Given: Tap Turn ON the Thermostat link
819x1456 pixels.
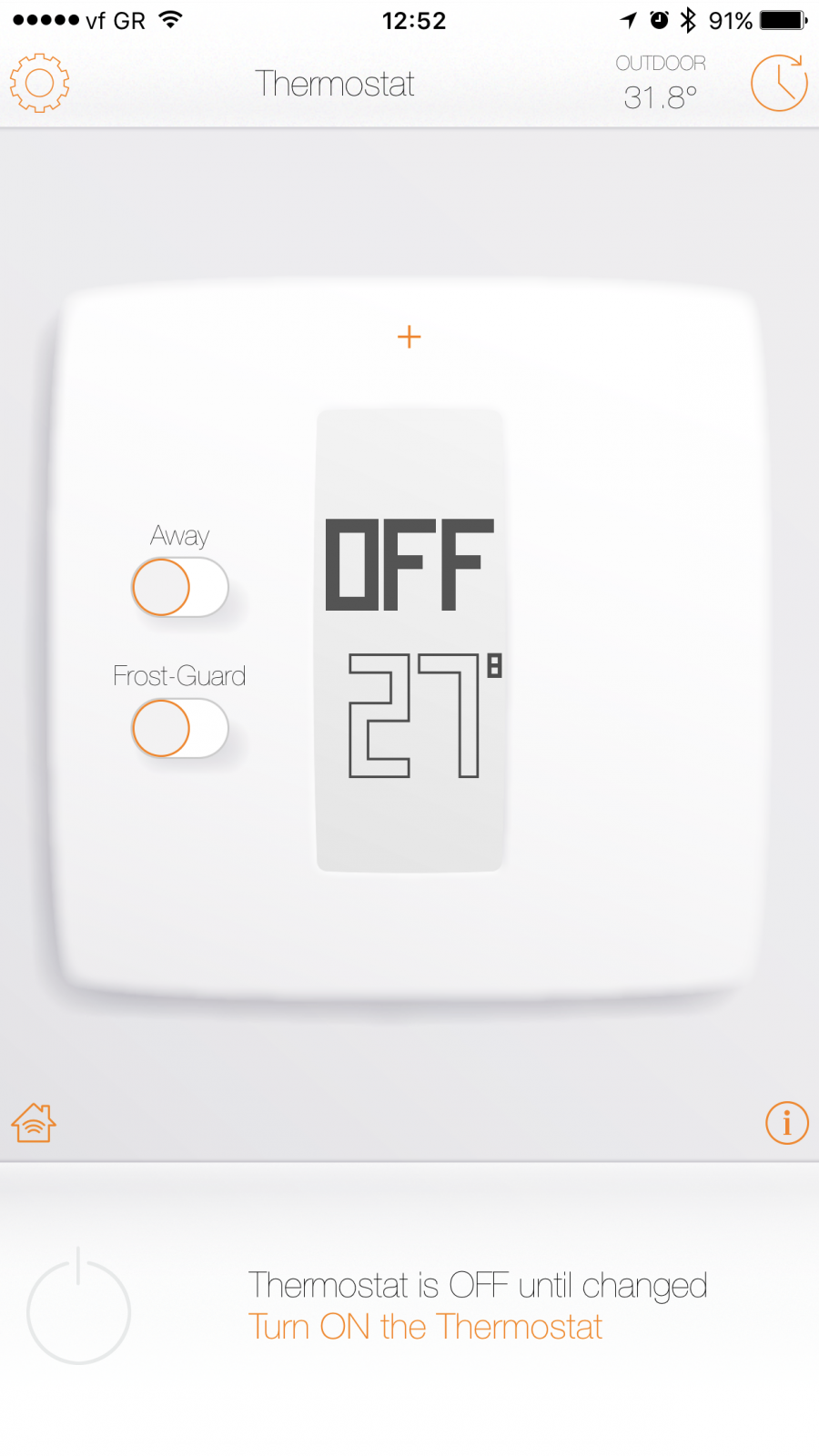Looking at the screenshot, I should [x=425, y=1327].
